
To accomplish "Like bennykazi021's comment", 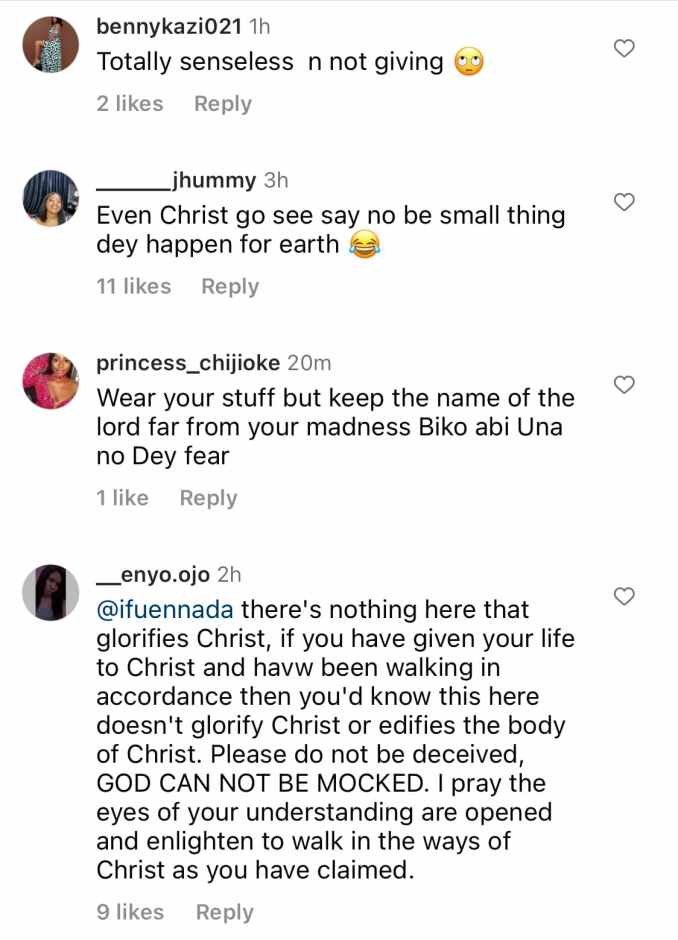I will click(624, 48).
